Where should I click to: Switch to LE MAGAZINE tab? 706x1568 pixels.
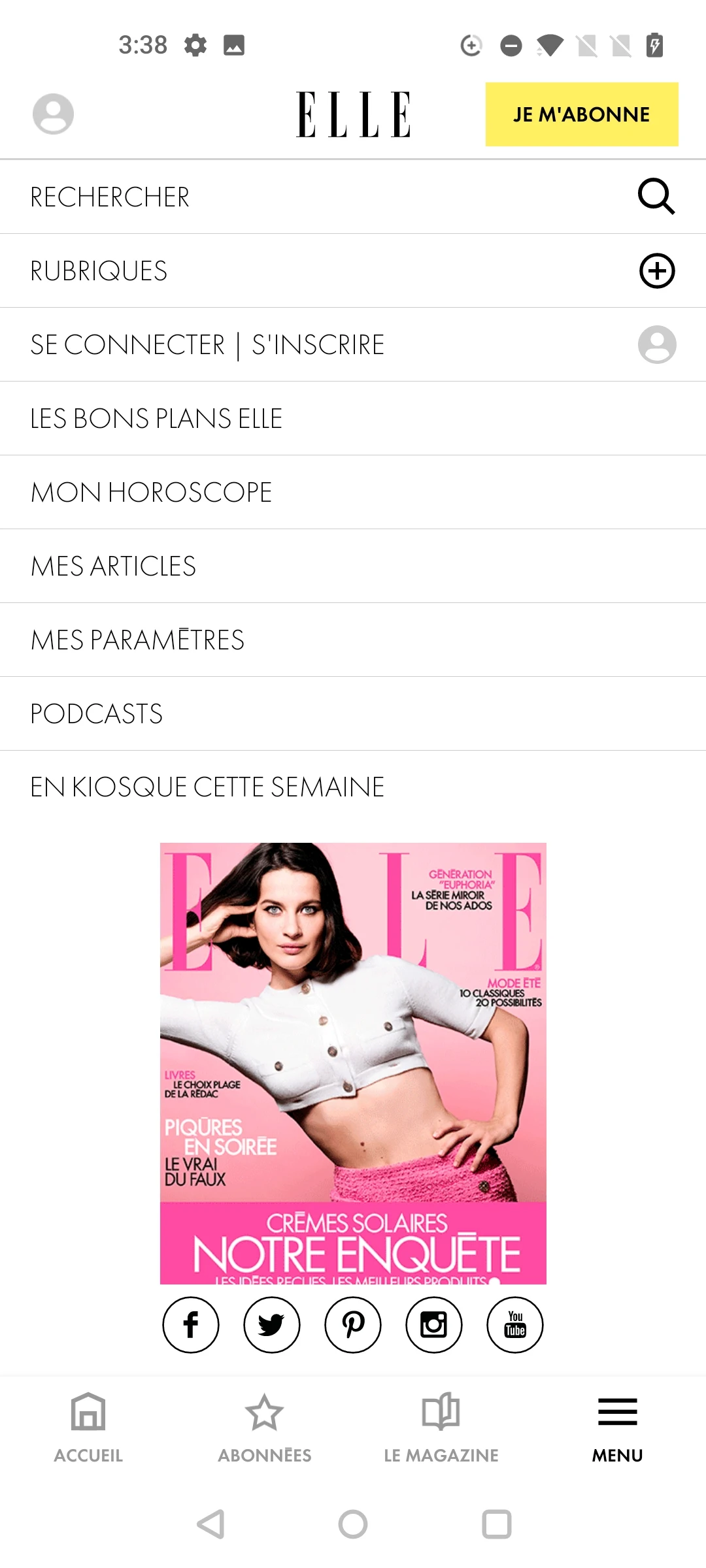point(441,1428)
